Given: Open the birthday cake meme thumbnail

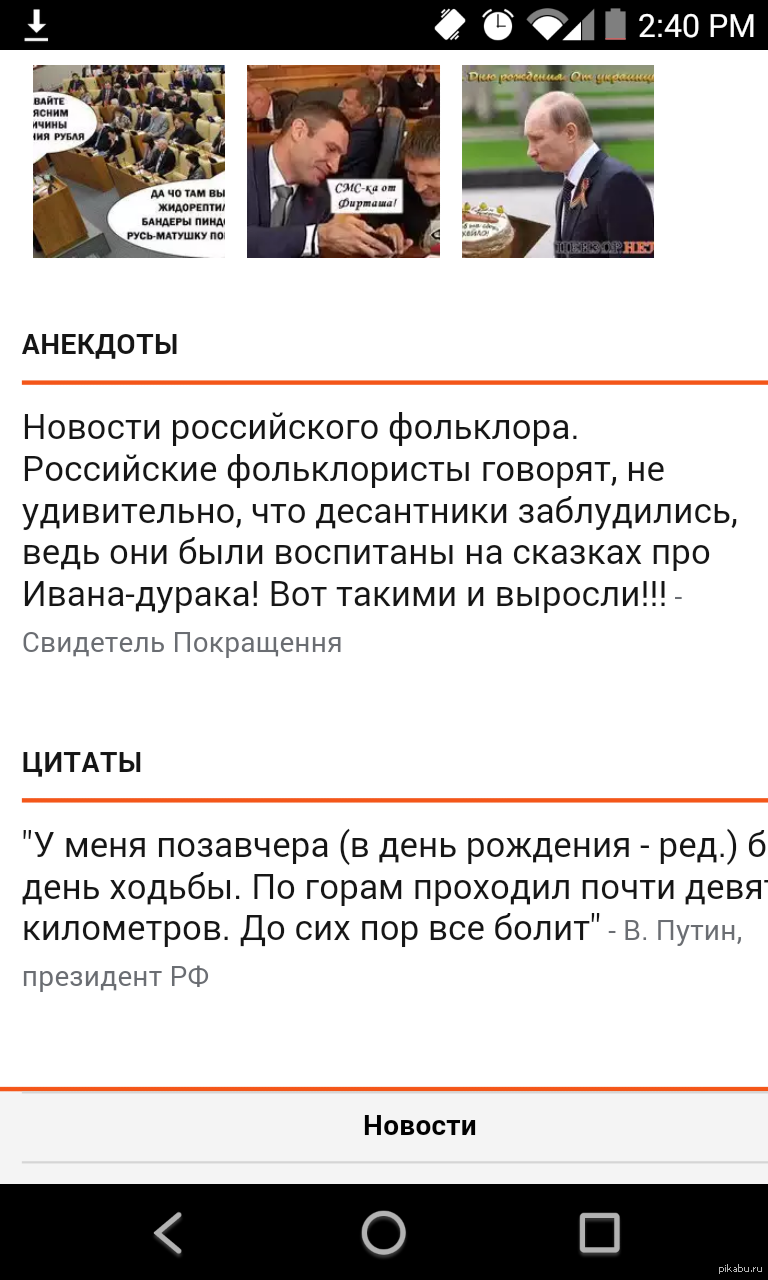Looking at the screenshot, I should coord(557,161).
